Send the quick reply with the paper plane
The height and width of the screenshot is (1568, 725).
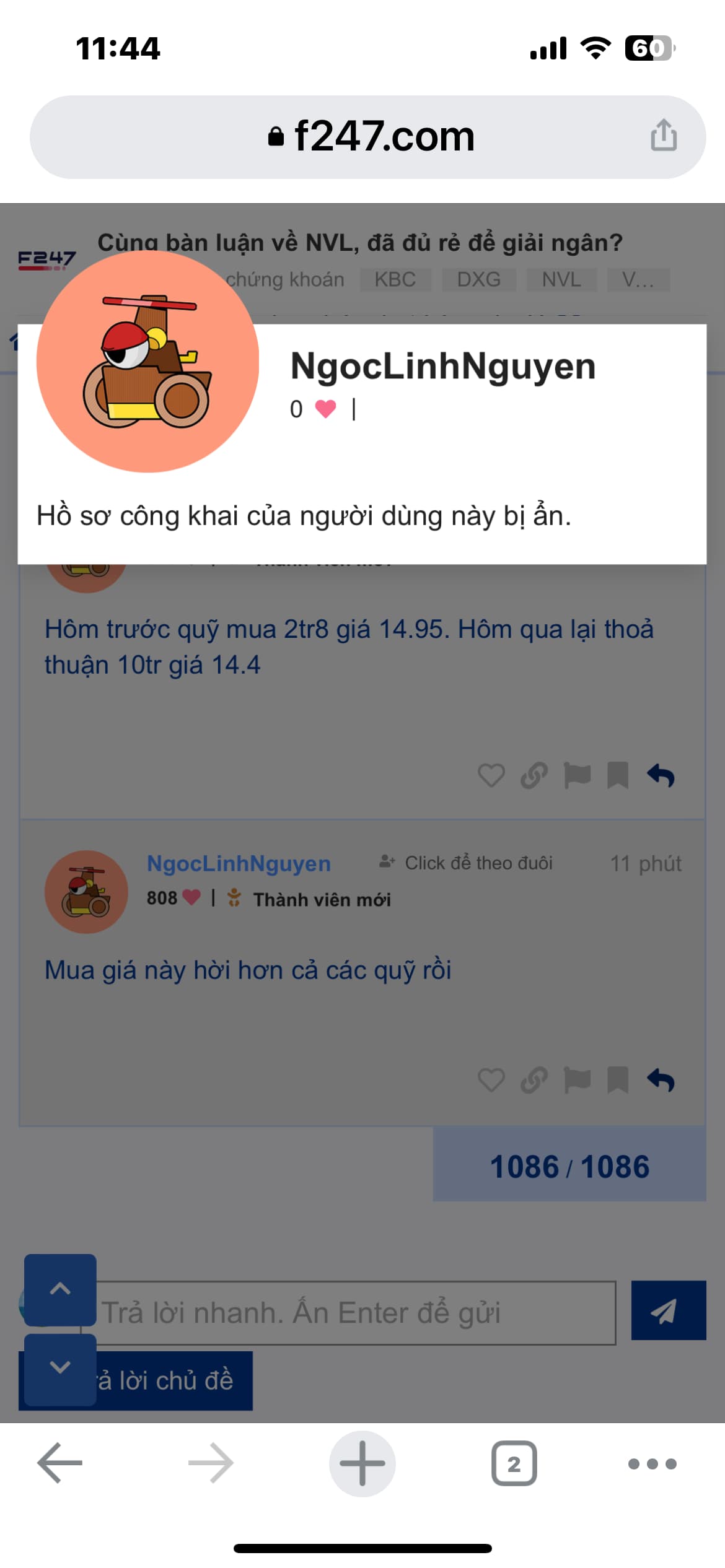tap(668, 1310)
